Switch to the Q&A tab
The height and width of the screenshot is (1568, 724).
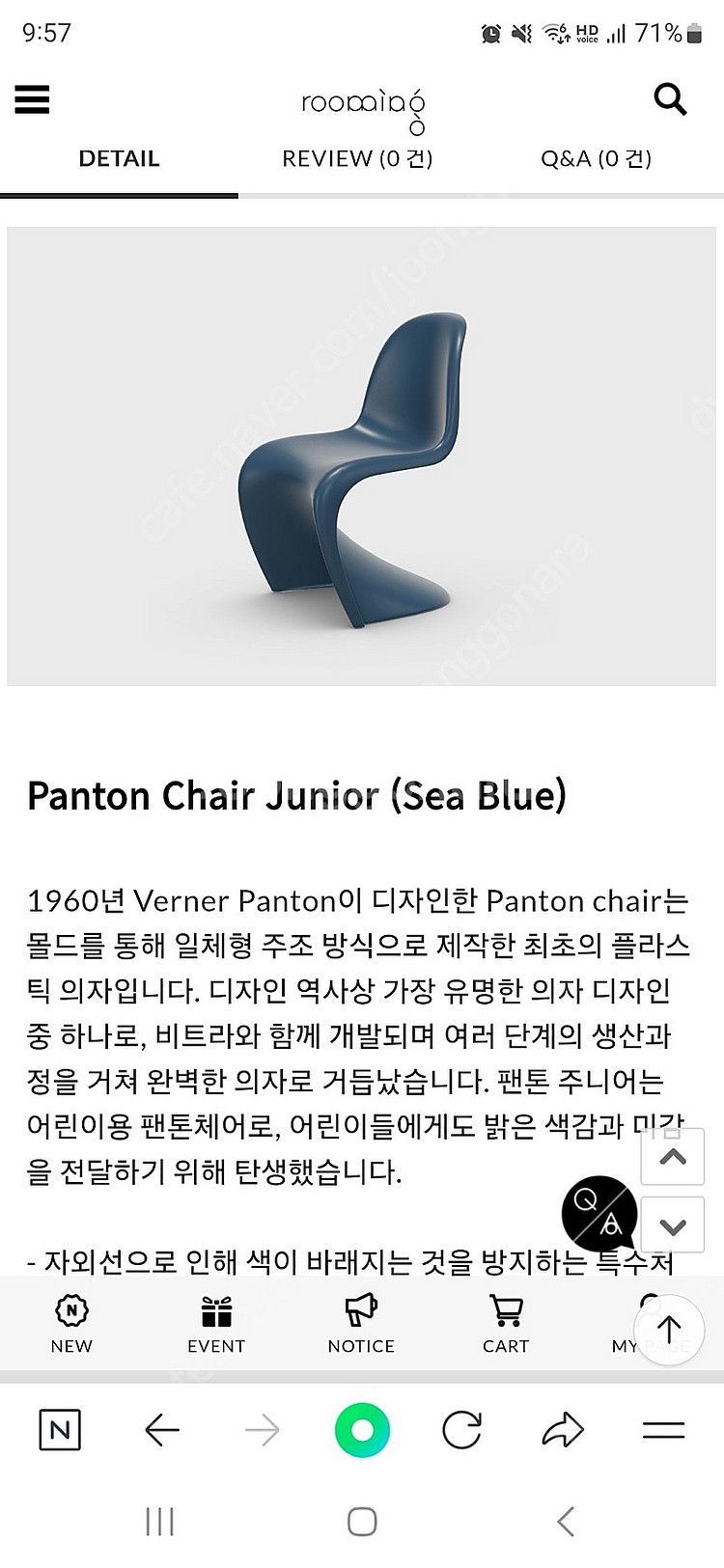pyautogui.click(x=596, y=158)
